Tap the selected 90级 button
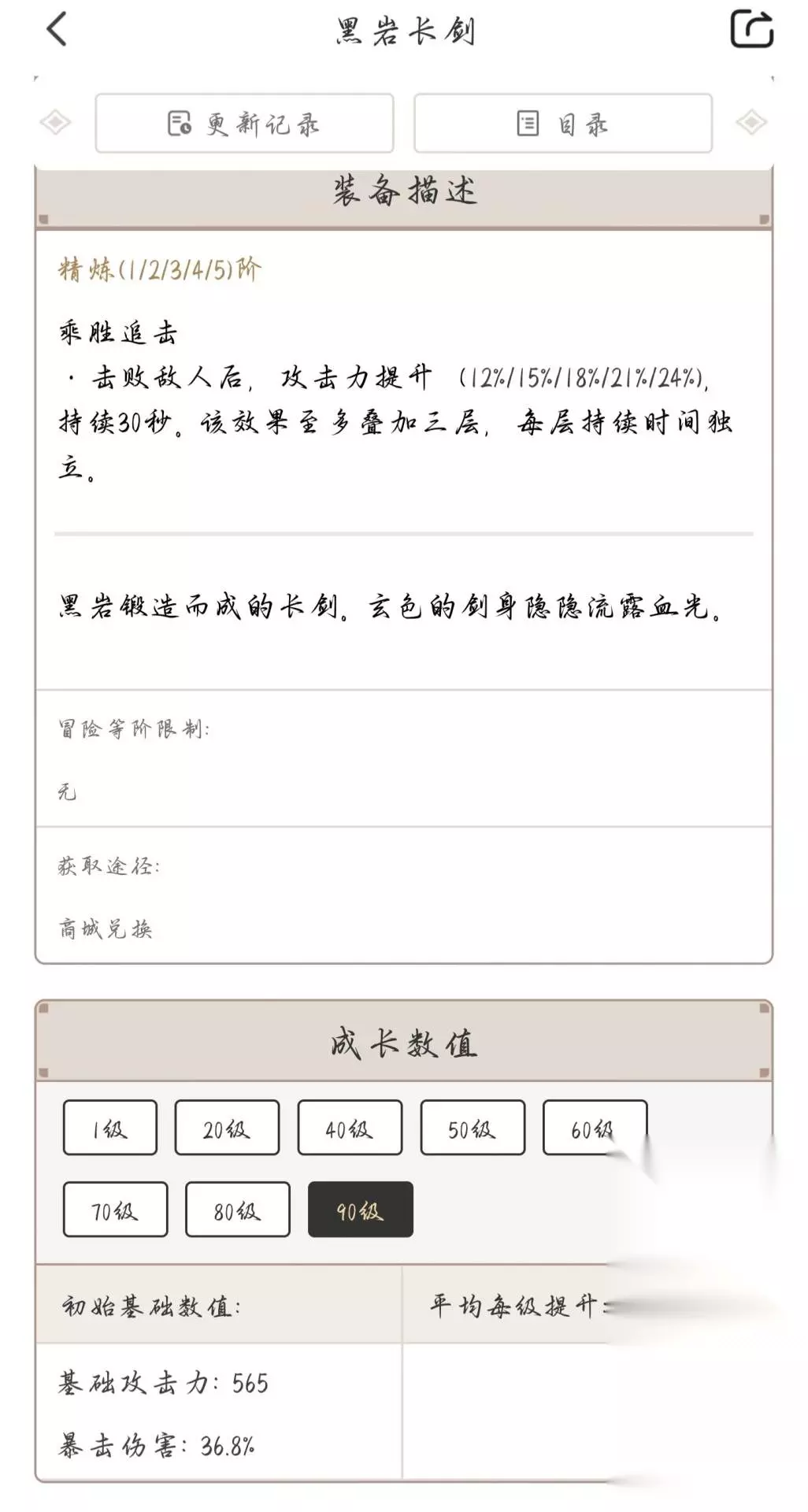 click(x=361, y=1210)
